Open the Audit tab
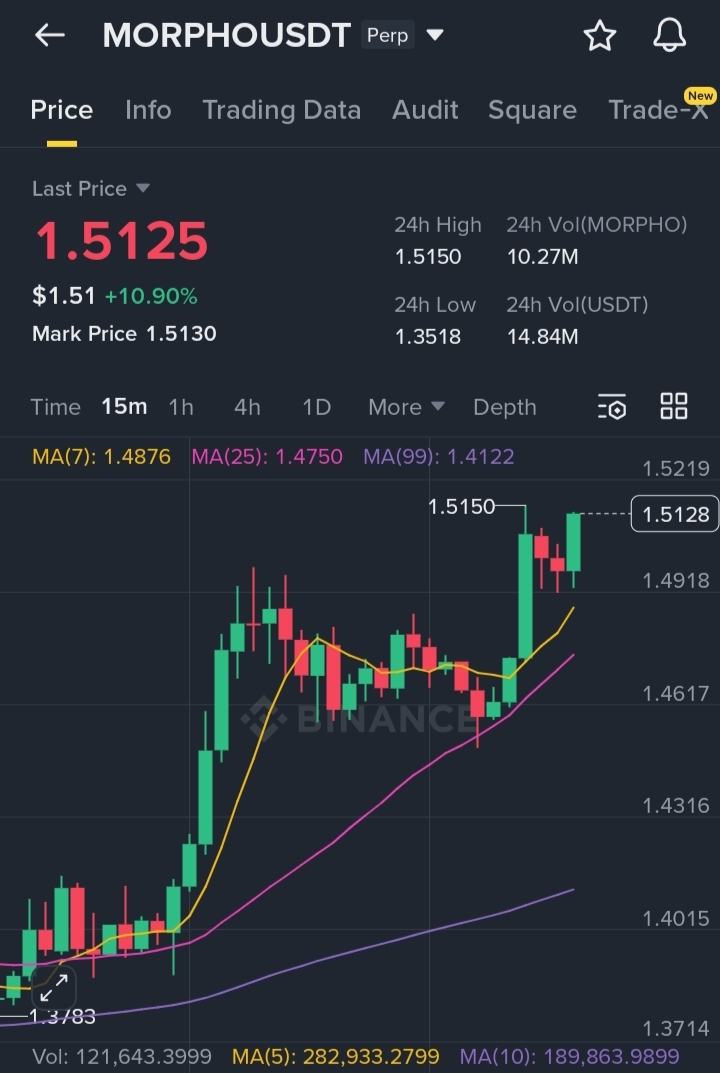Screen dimensions: 720x1073 [x=425, y=110]
